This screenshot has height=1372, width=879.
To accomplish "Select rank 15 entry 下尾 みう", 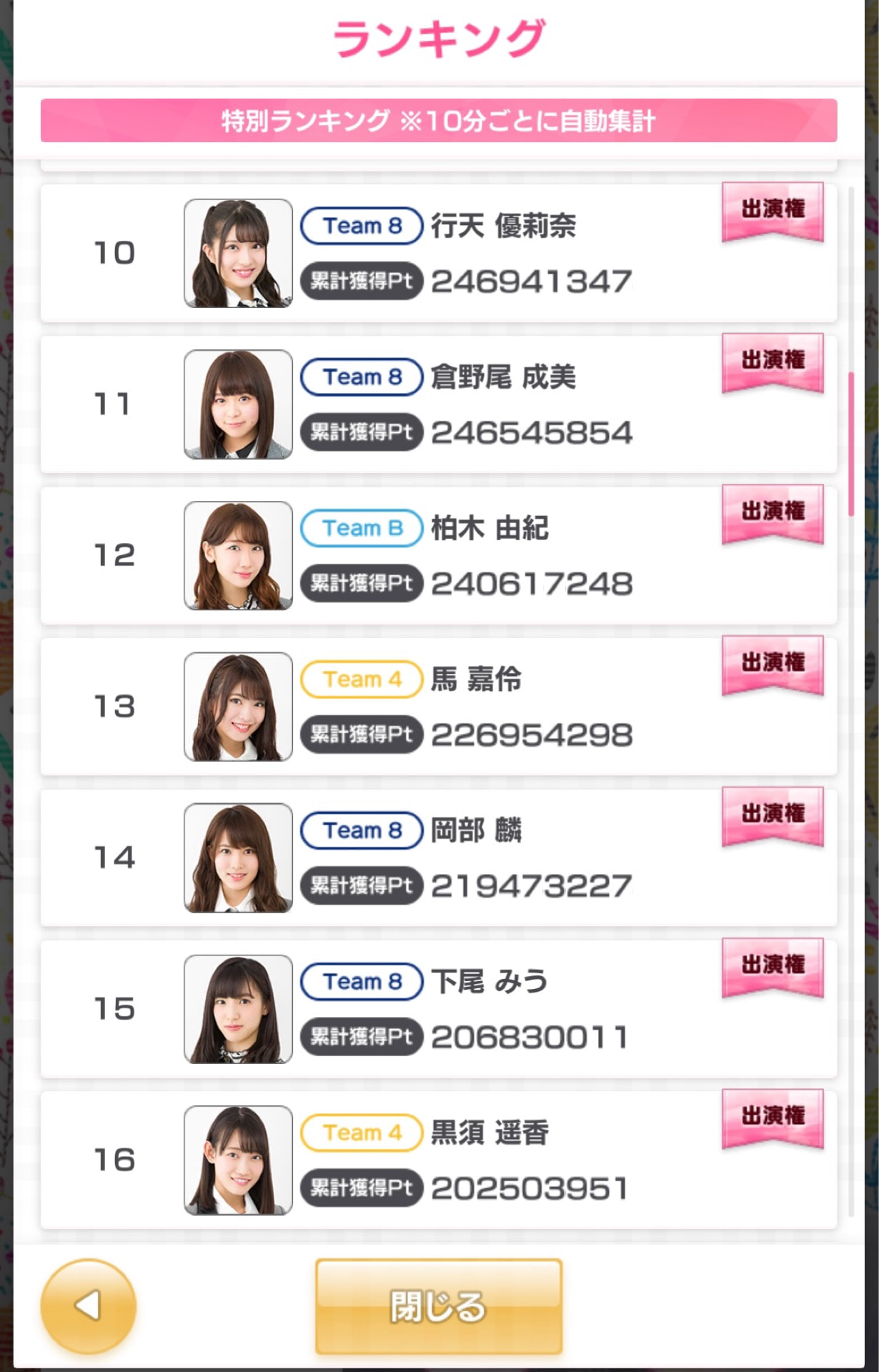I will (438, 1009).
